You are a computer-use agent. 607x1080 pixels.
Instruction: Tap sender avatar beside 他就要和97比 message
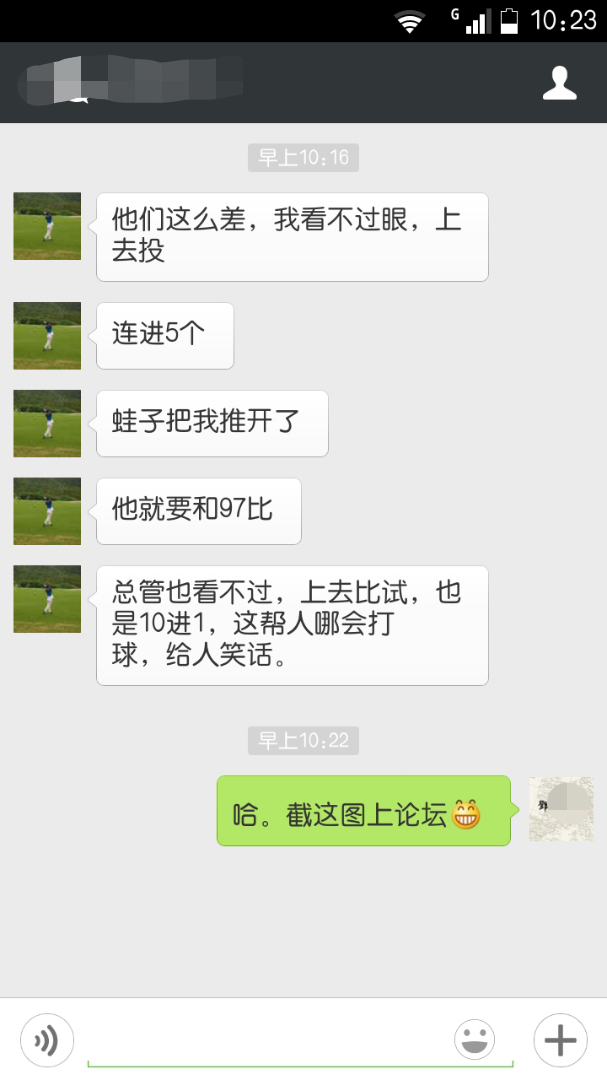(47, 511)
